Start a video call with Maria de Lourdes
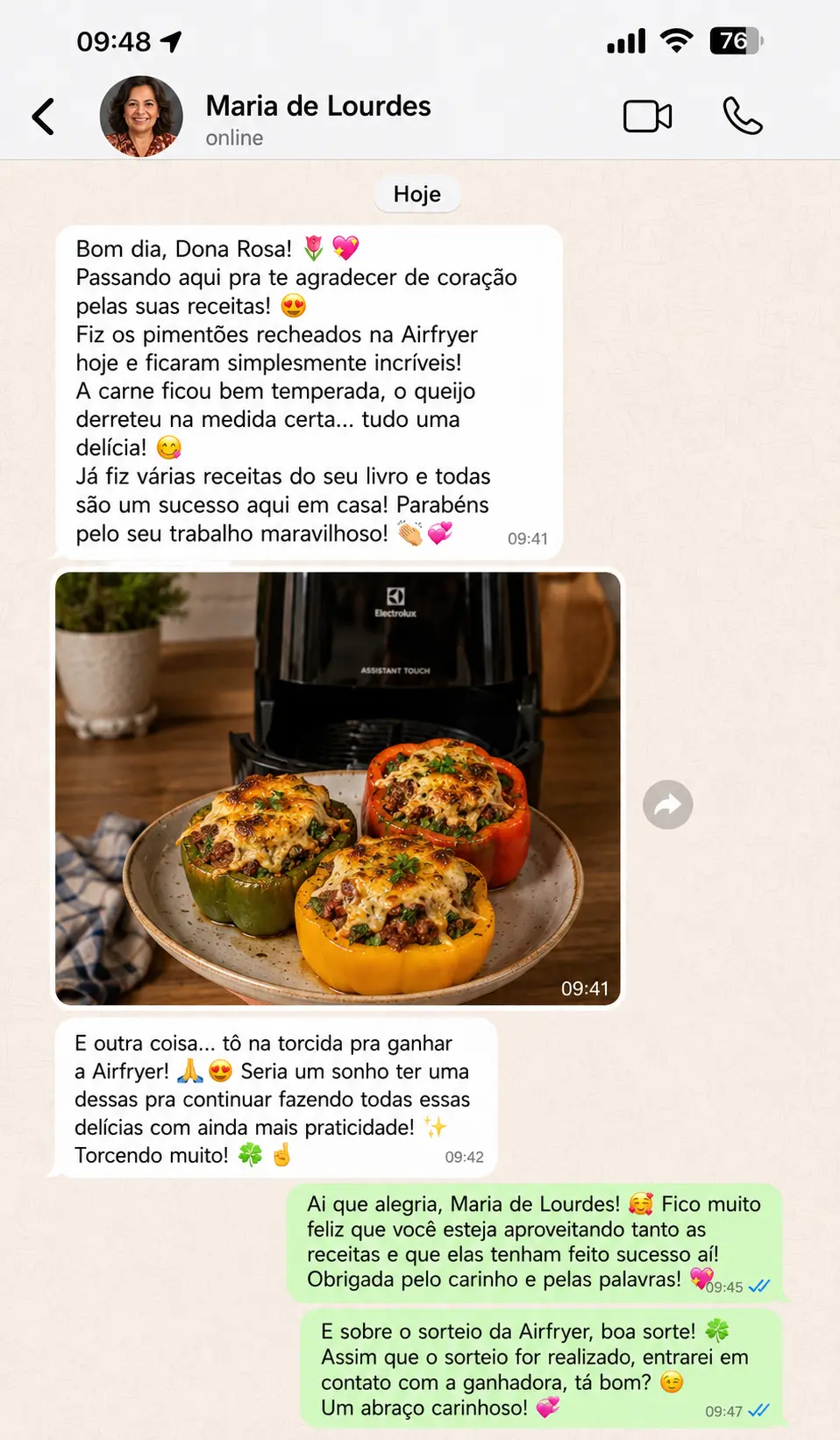The height and width of the screenshot is (1440, 840). point(647,117)
